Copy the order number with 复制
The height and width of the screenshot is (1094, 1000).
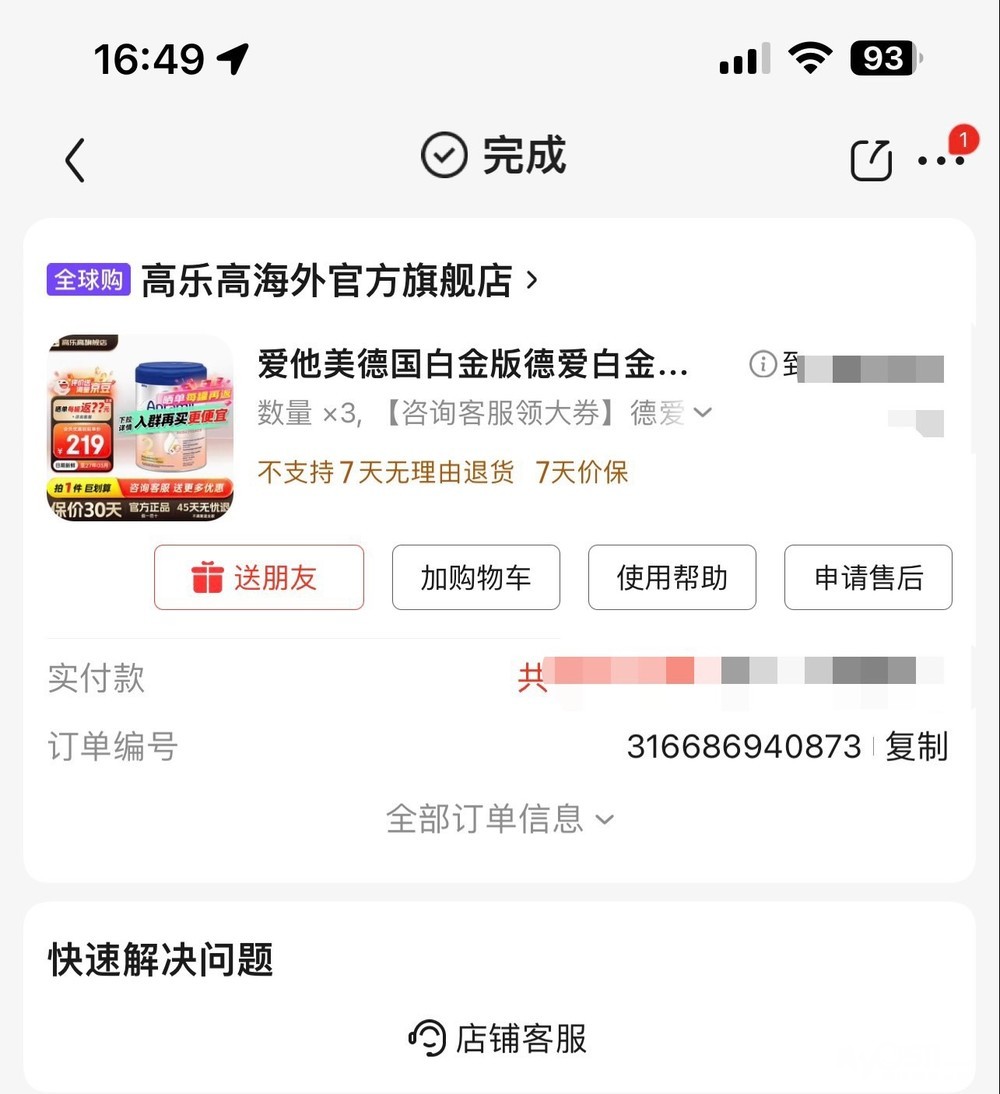(916, 747)
